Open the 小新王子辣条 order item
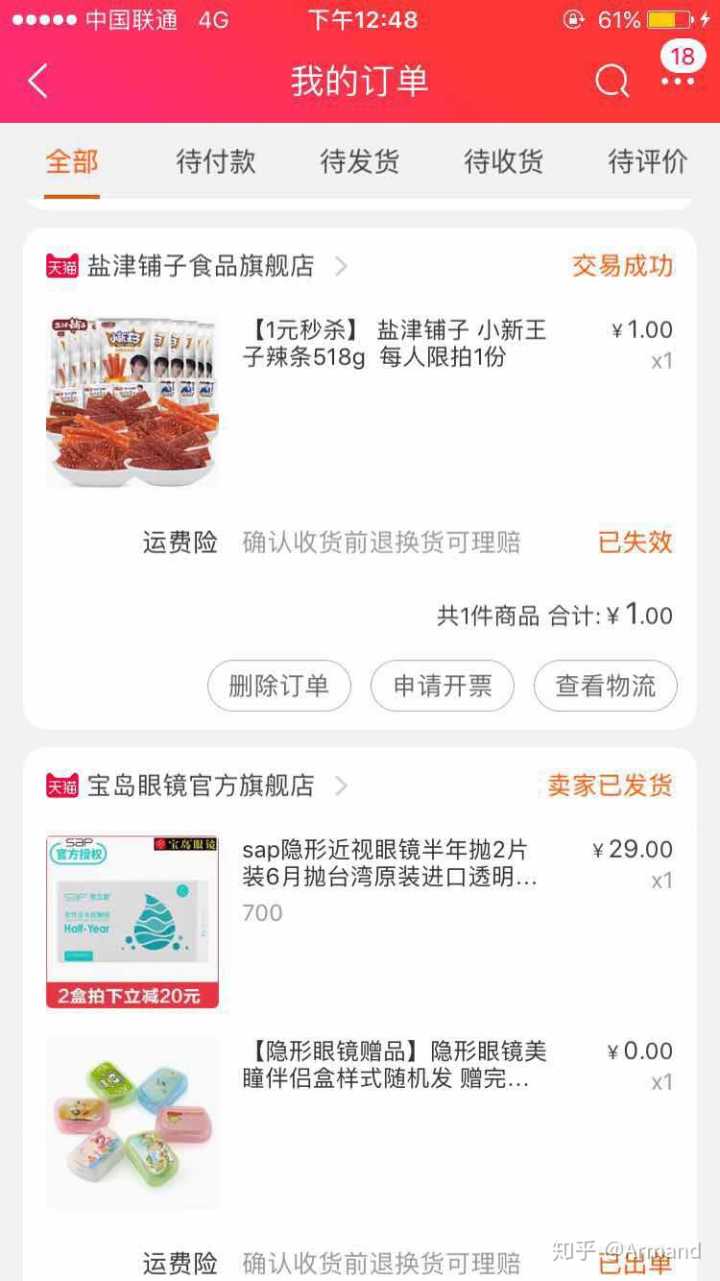The height and width of the screenshot is (1281, 720). coord(395,344)
